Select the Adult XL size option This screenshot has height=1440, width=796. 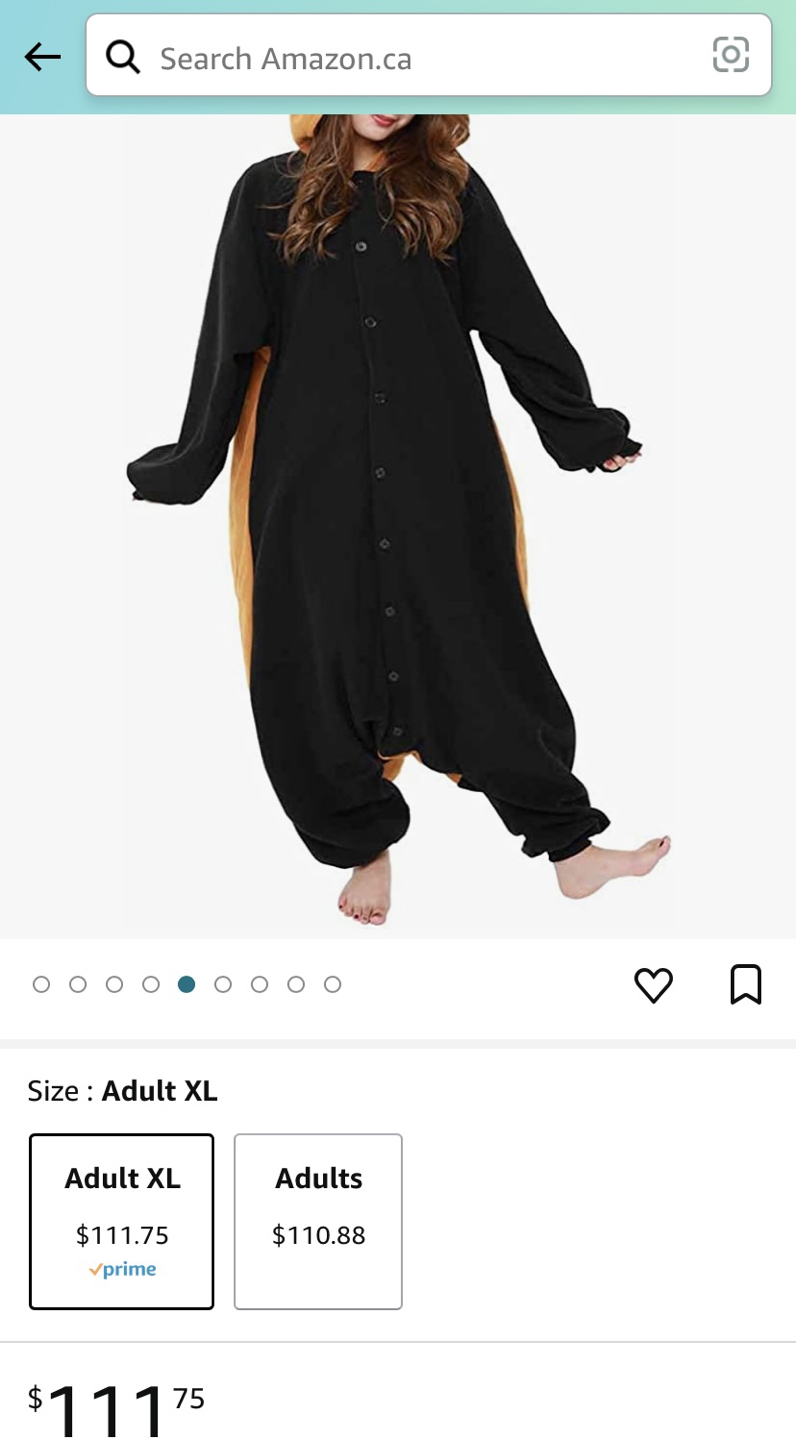point(122,1221)
